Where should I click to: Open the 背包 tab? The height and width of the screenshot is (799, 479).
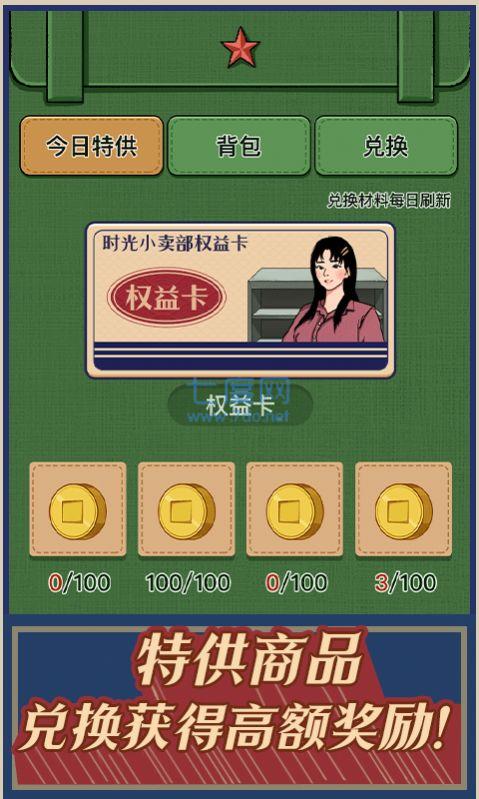239,146
